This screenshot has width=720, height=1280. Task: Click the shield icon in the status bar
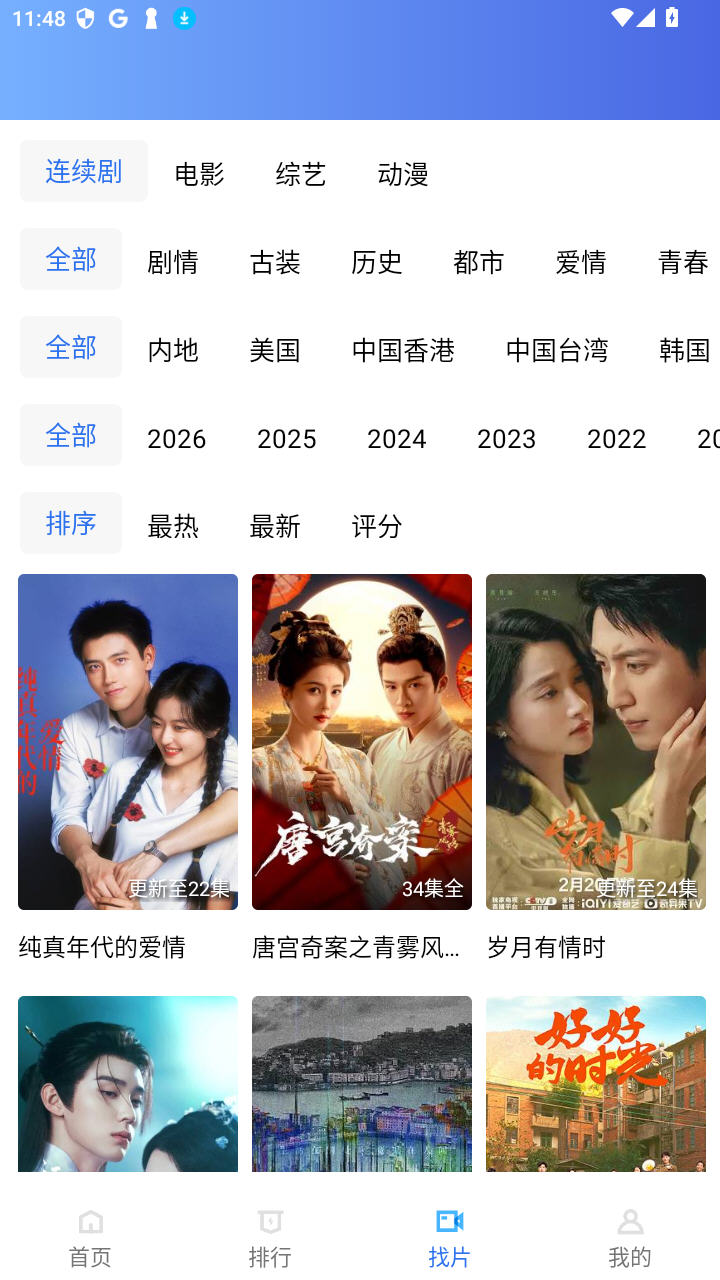(x=88, y=17)
